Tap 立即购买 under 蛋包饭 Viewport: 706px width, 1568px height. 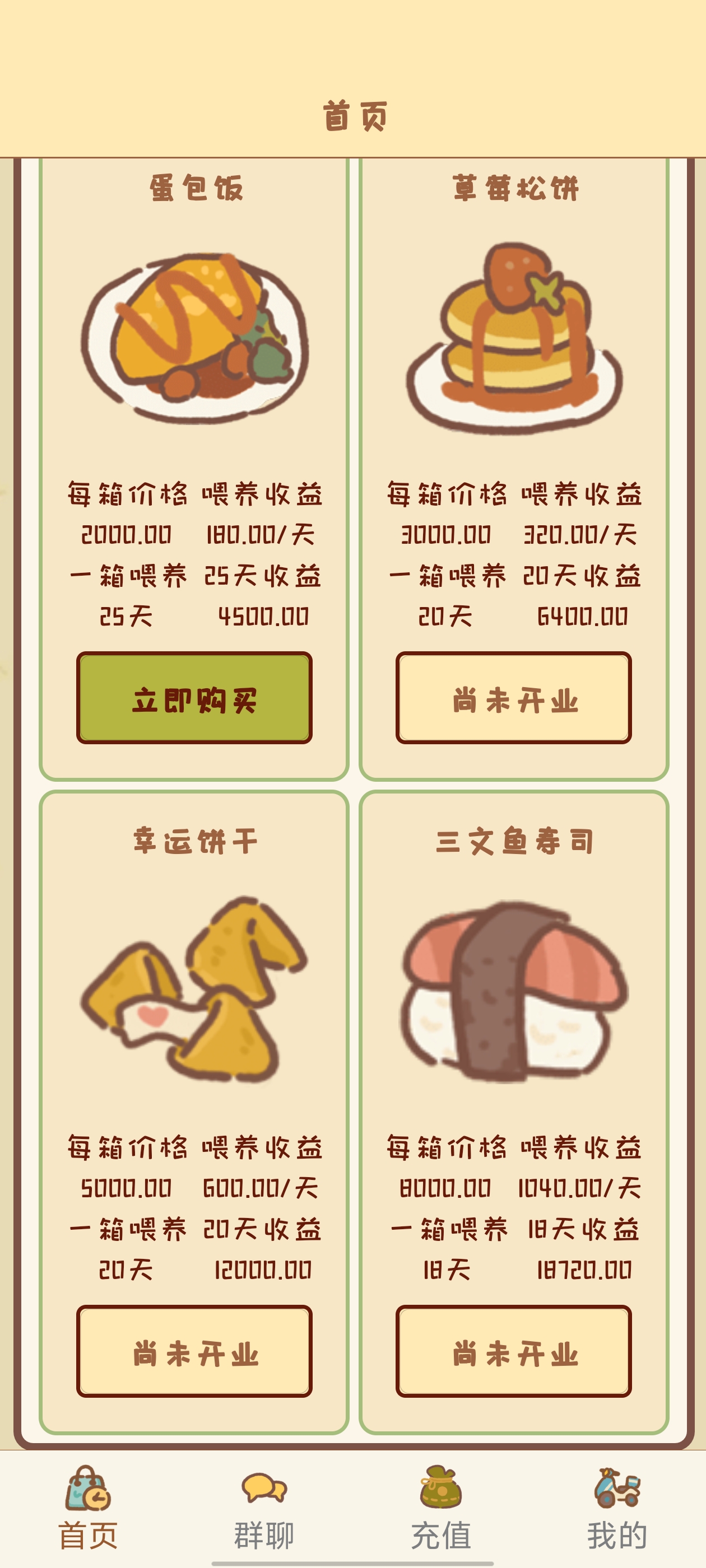point(194,698)
